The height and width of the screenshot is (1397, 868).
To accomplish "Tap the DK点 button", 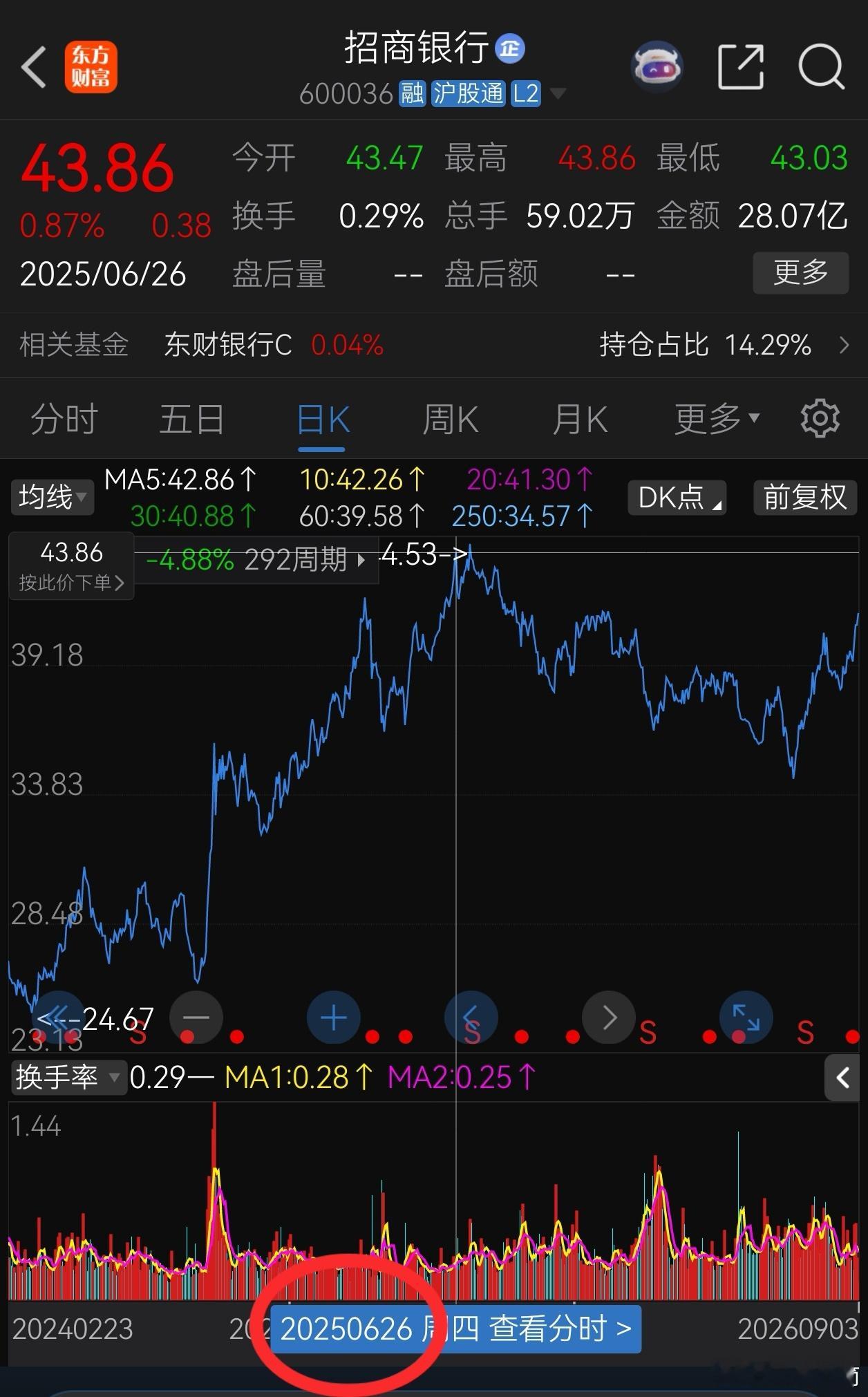I will tap(677, 498).
